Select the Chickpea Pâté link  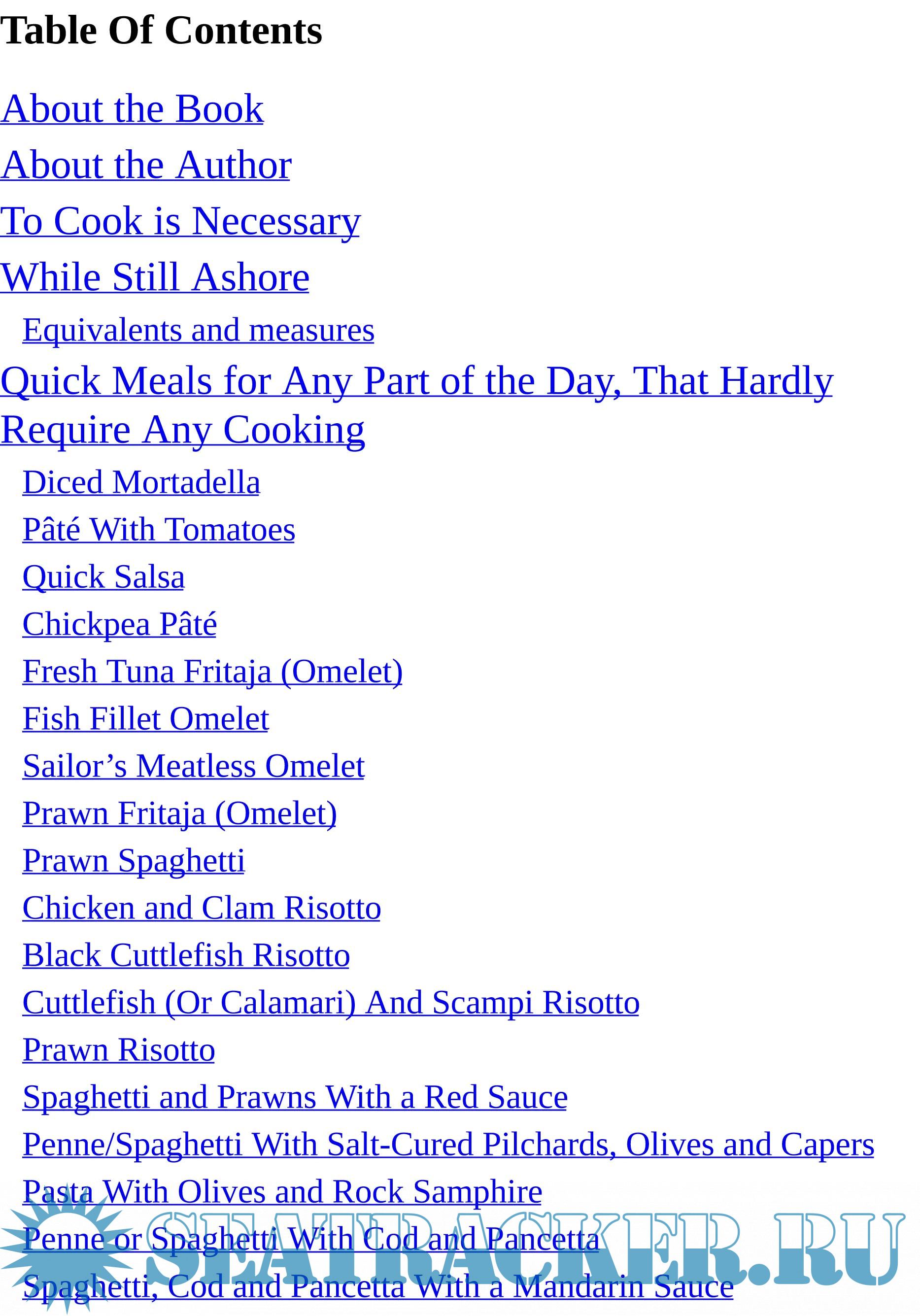[x=120, y=624]
